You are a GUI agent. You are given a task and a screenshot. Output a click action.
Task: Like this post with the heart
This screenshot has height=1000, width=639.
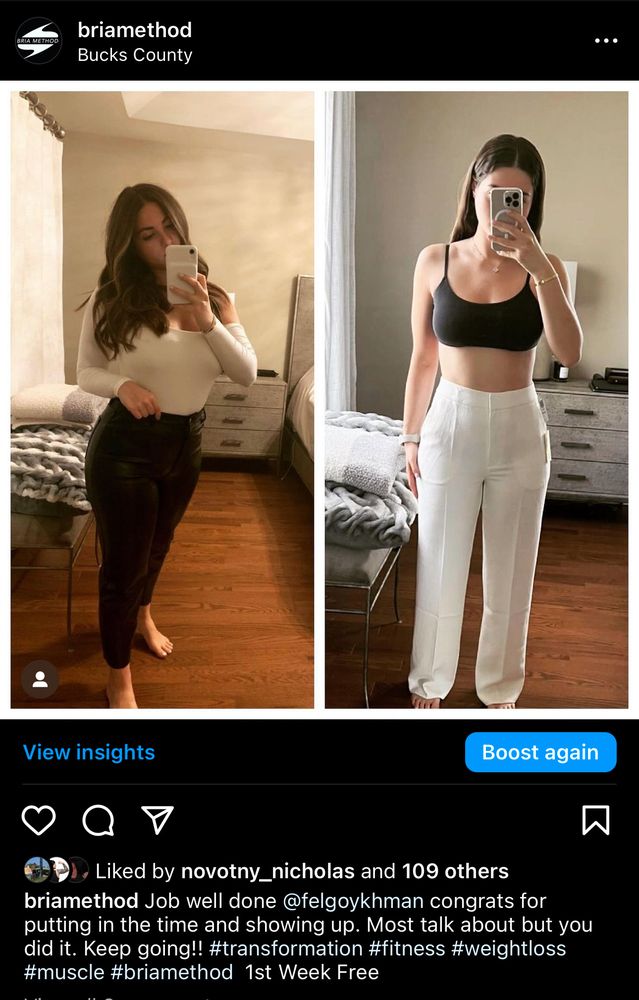39,820
